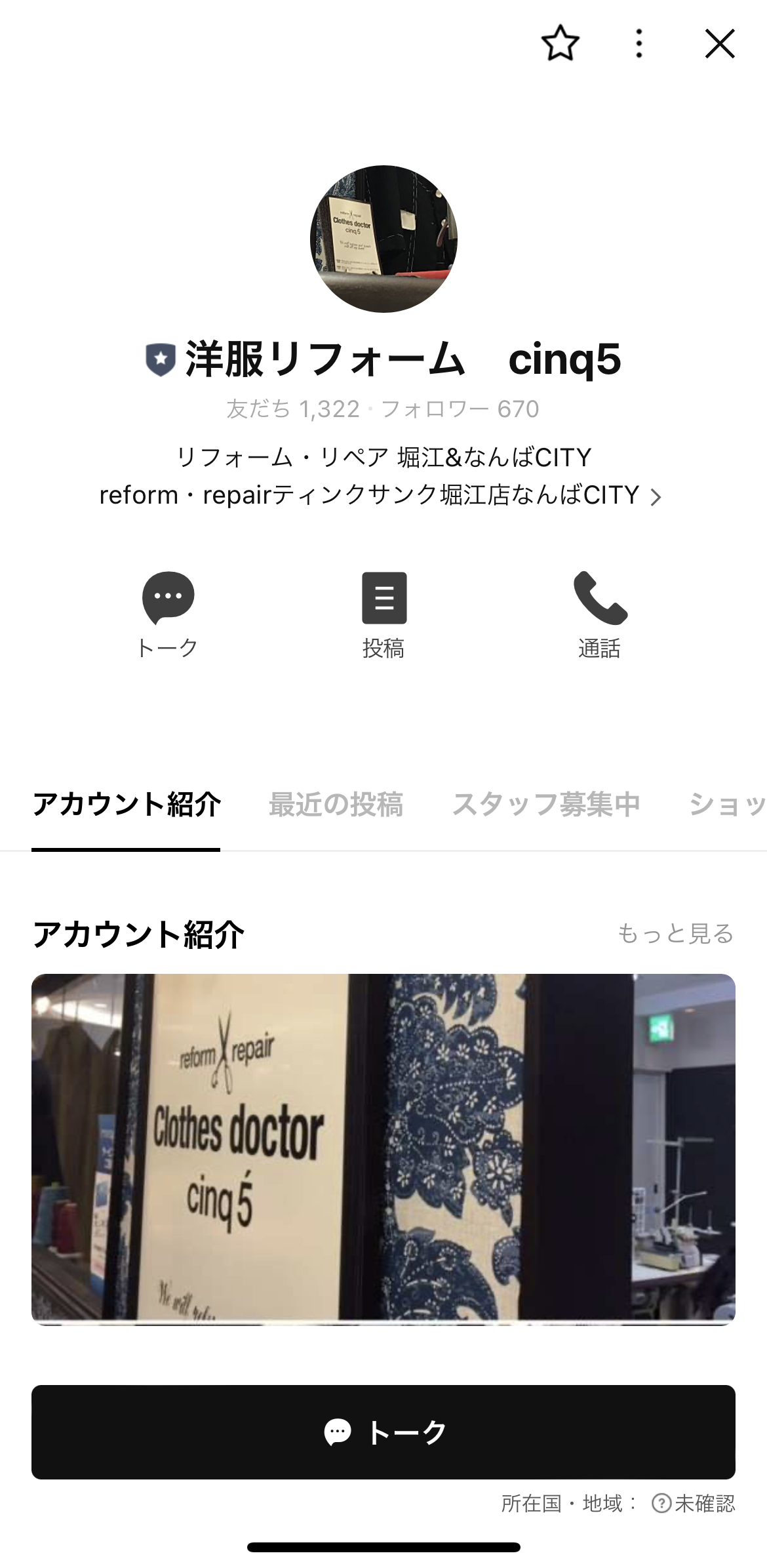Image resolution: width=767 pixels, height=1568 pixels.
Task: Click the verified badge shield icon
Action: [161, 359]
